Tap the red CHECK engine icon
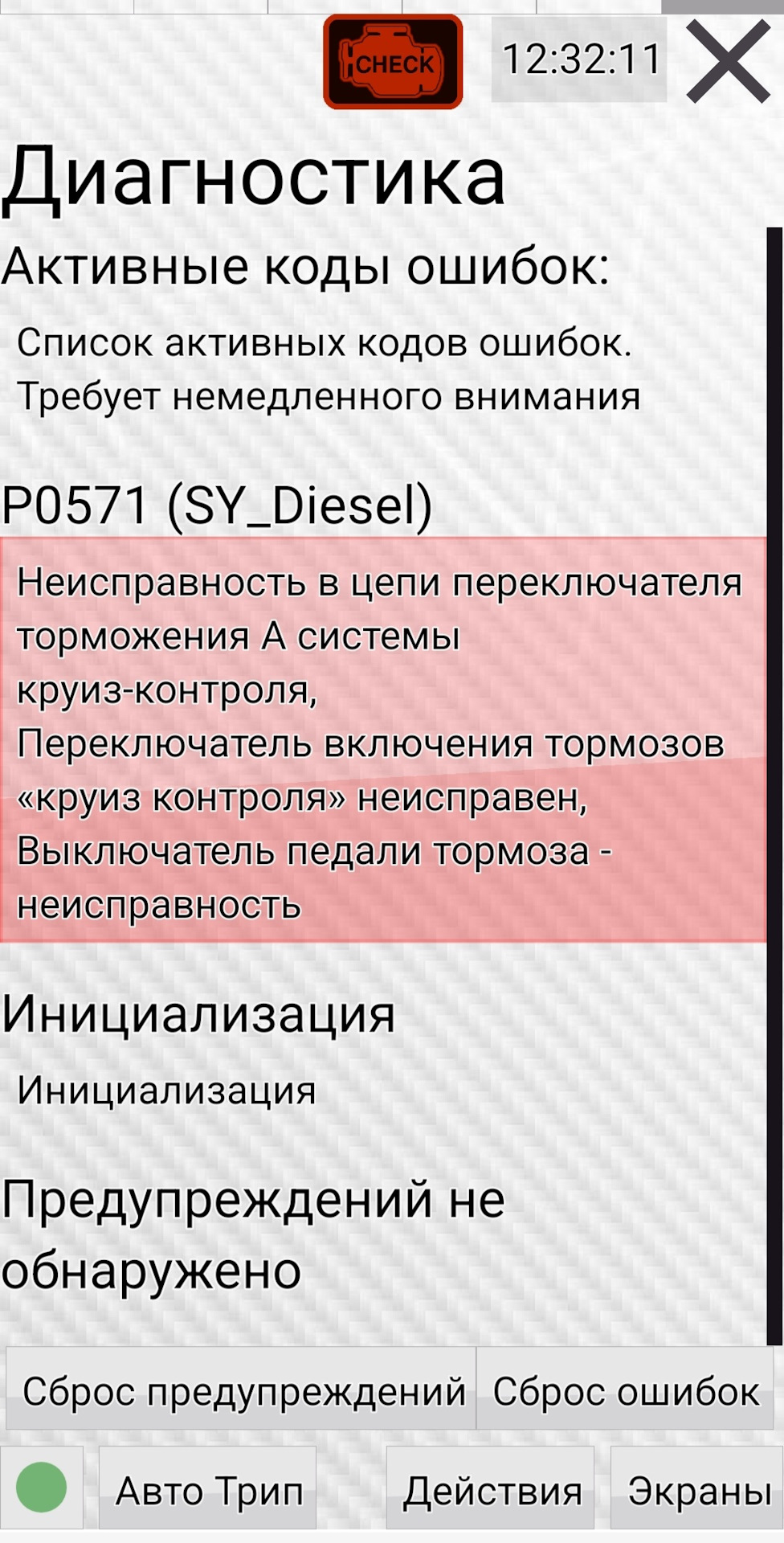The height and width of the screenshot is (1543, 784). pyautogui.click(x=393, y=62)
